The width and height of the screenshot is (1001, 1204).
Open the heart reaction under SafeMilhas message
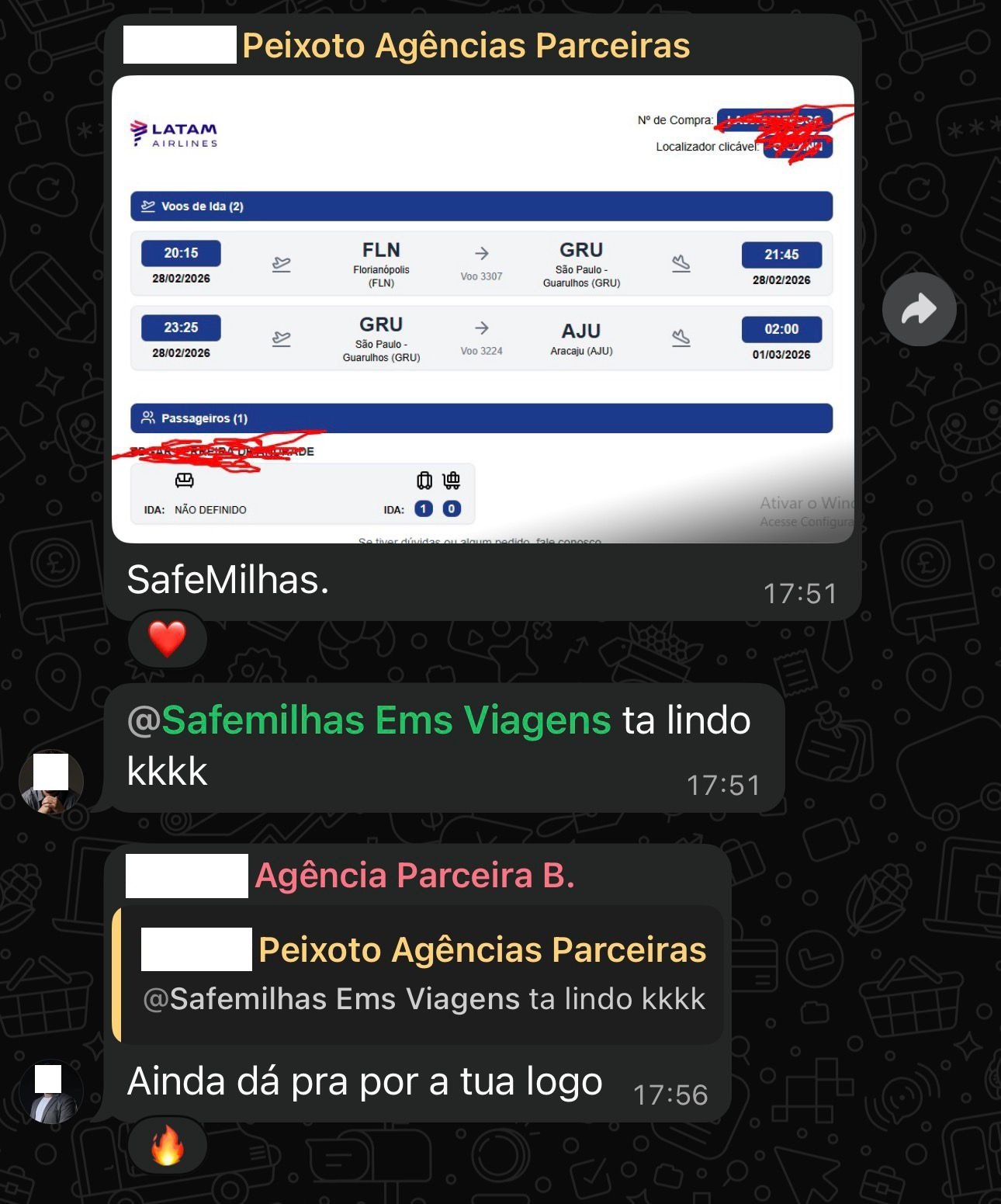(x=167, y=639)
